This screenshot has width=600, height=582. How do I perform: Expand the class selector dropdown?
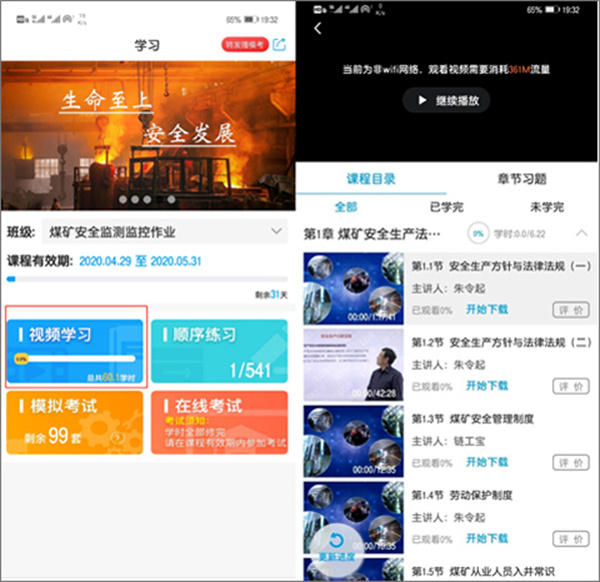[277, 232]
